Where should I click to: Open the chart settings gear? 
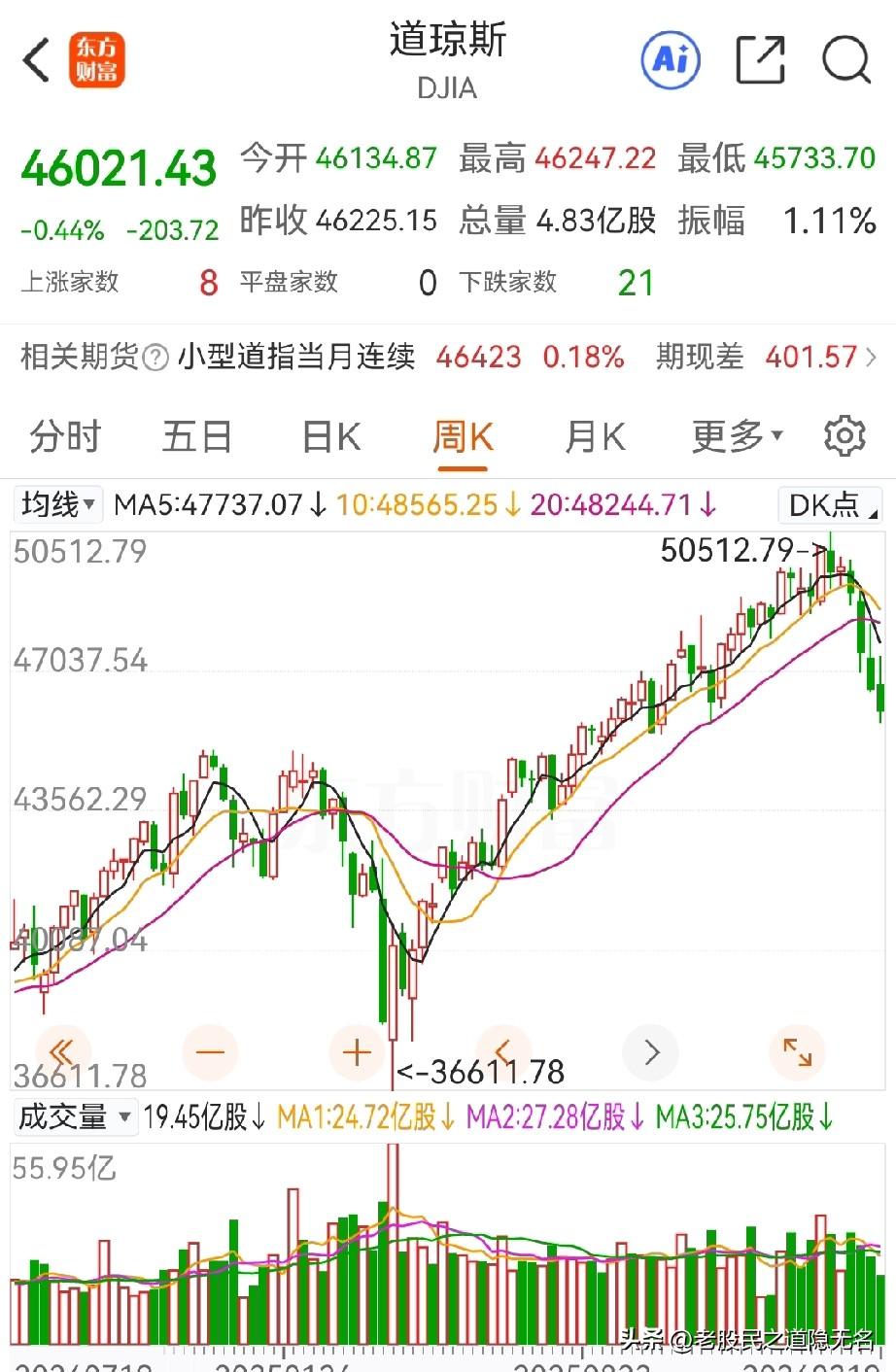844,435
